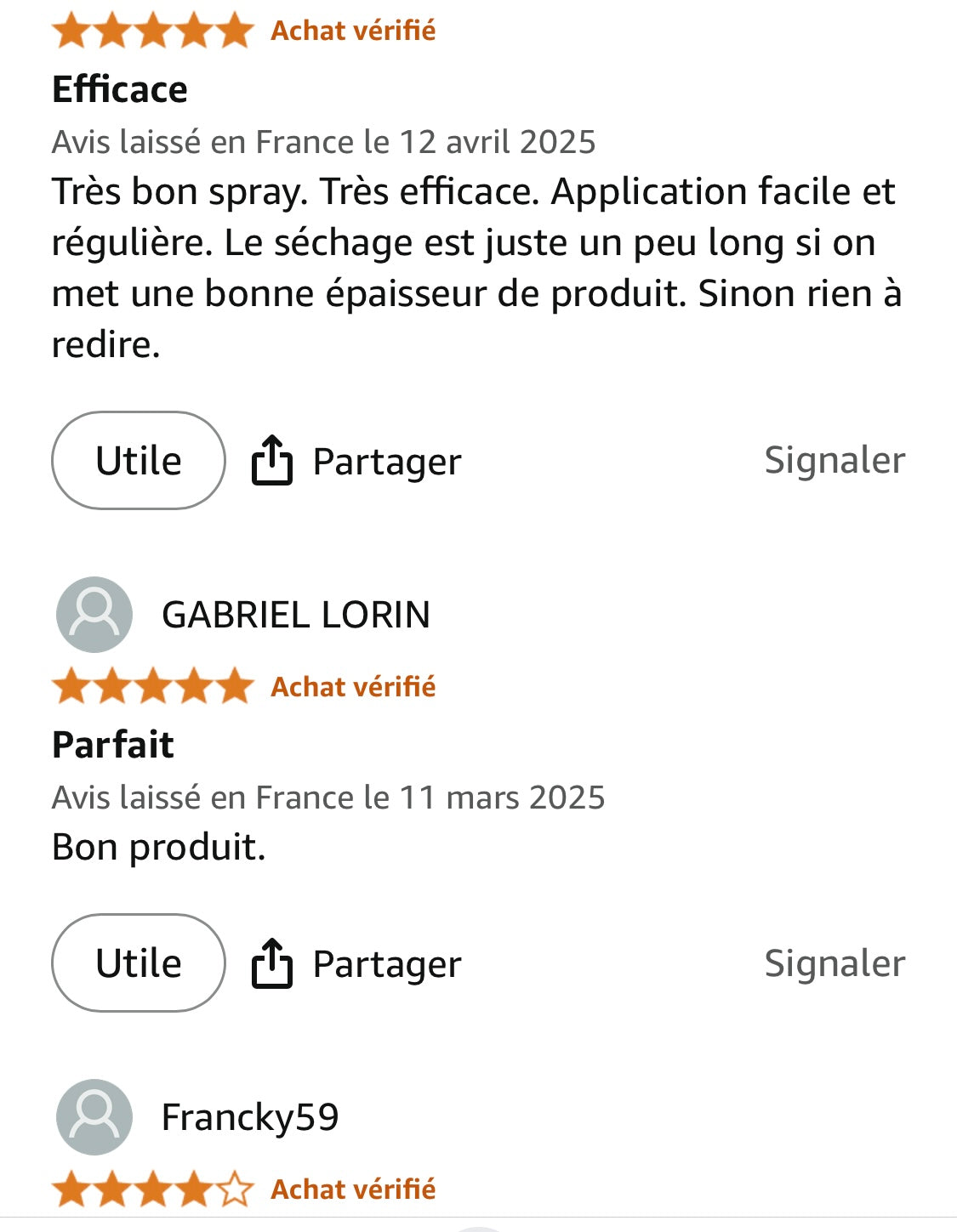
Task: Share GABRIEL LORIN's Parfait review
Action: (x=356, y=963)
